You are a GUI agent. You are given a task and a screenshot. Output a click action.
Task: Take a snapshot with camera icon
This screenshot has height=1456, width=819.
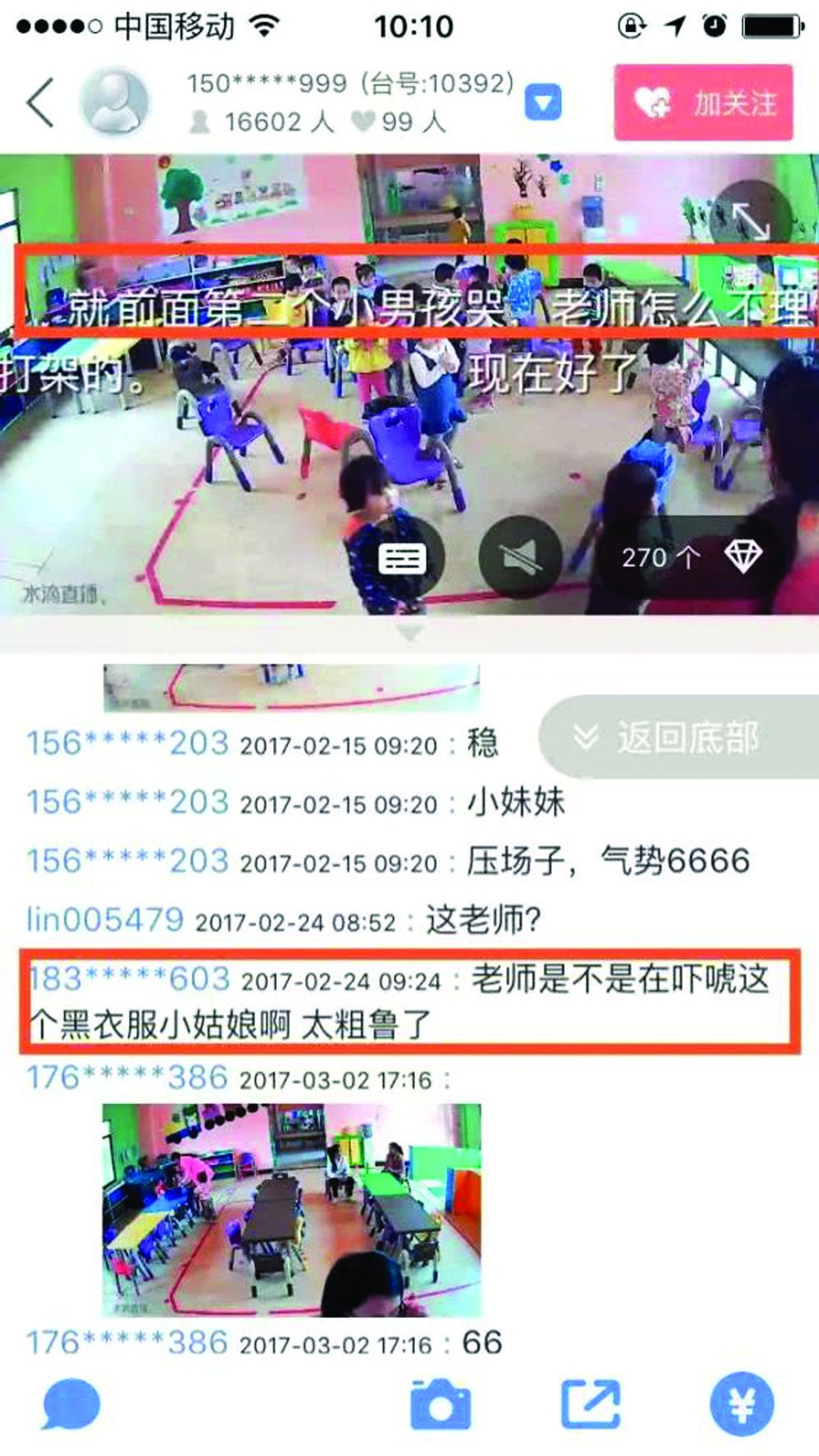coord(440,1404)
